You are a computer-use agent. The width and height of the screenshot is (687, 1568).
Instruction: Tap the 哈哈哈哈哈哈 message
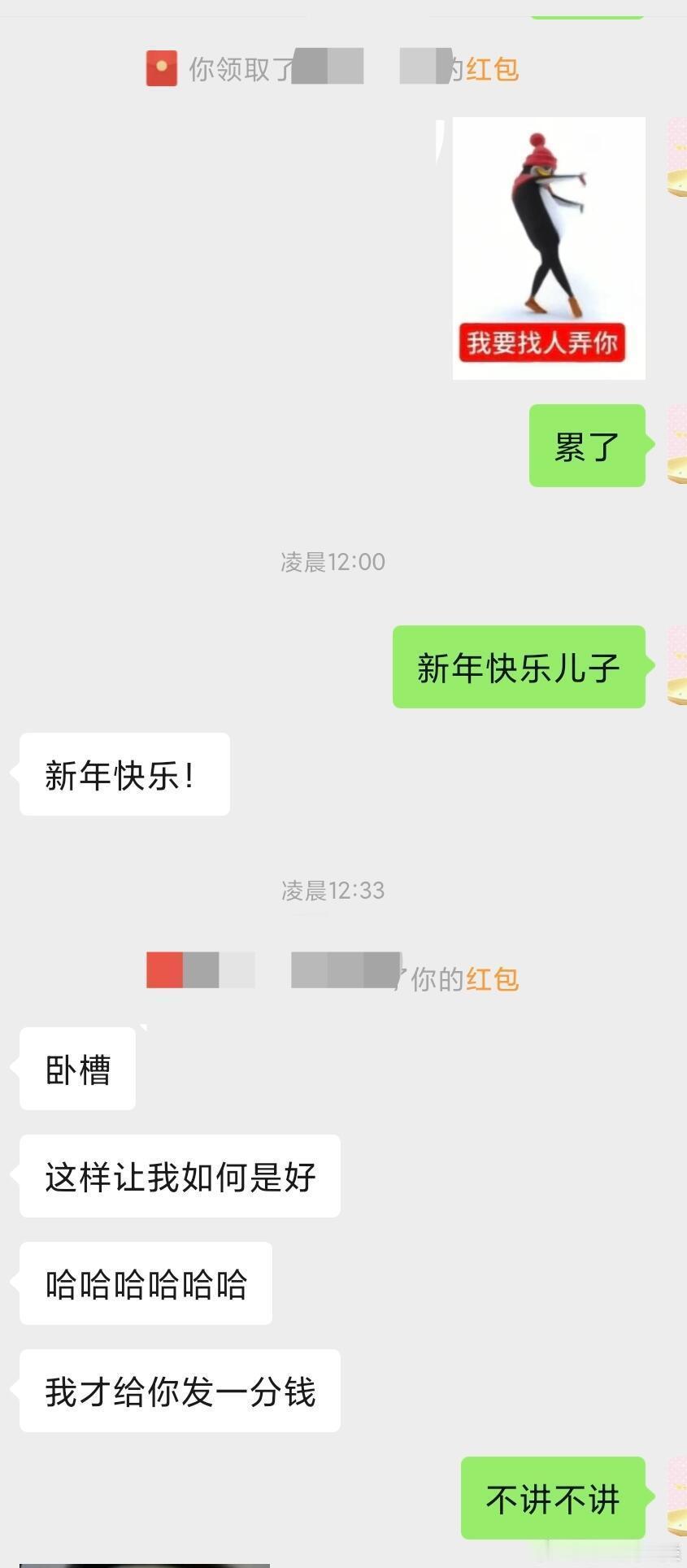[x=146, y=1283]
